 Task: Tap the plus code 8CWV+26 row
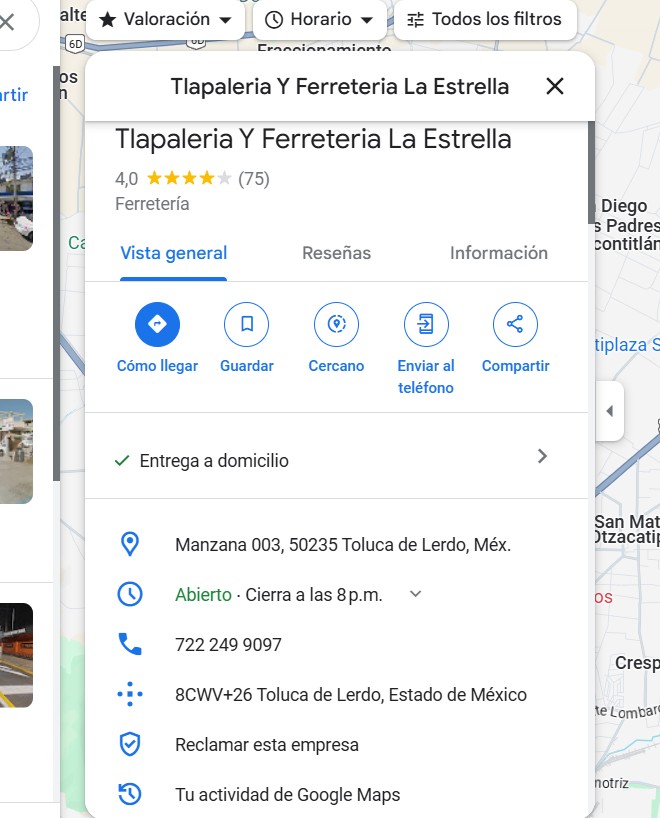point(350,694)
